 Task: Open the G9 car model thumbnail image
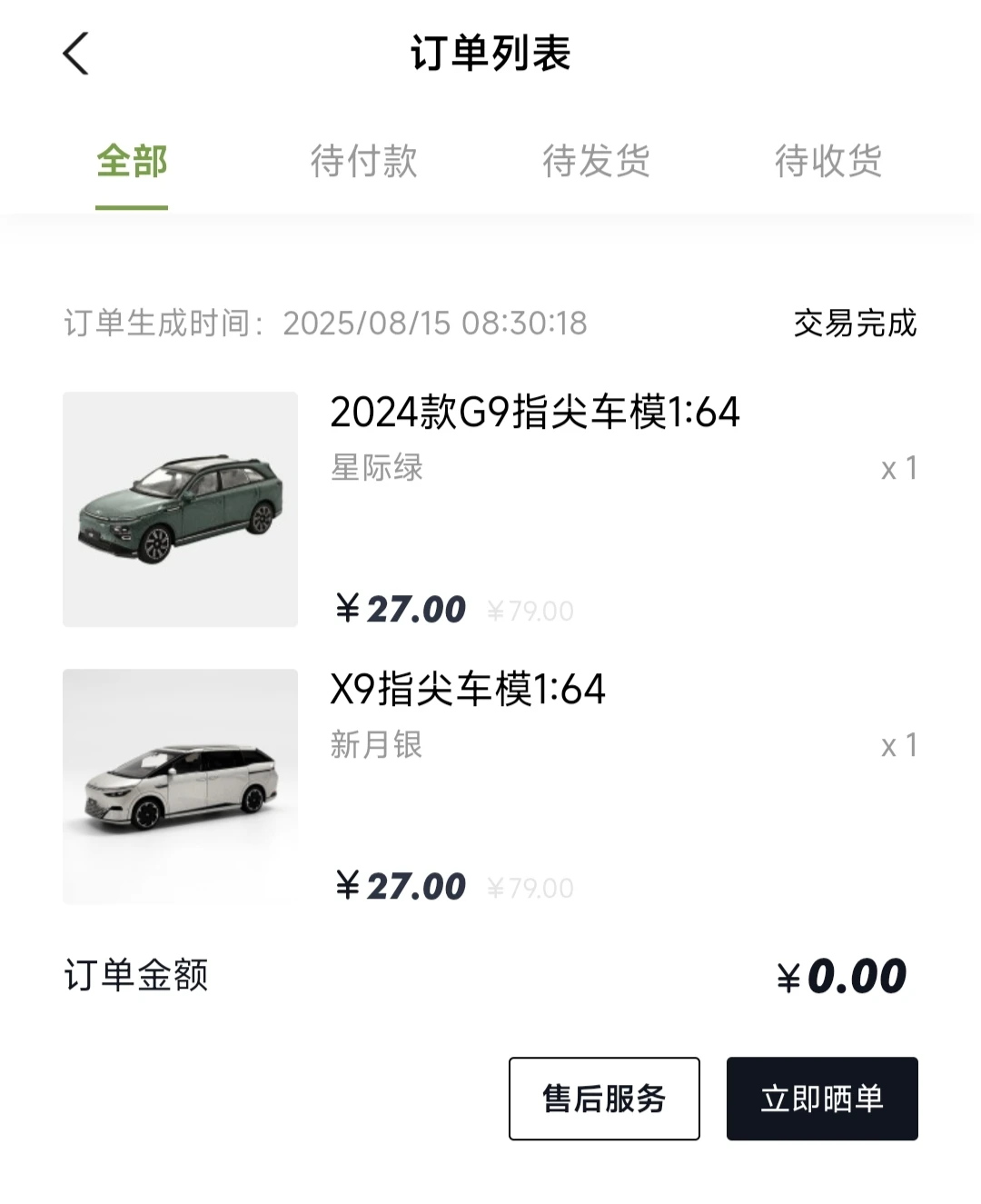pyautogui.click(x=179, y=509)
